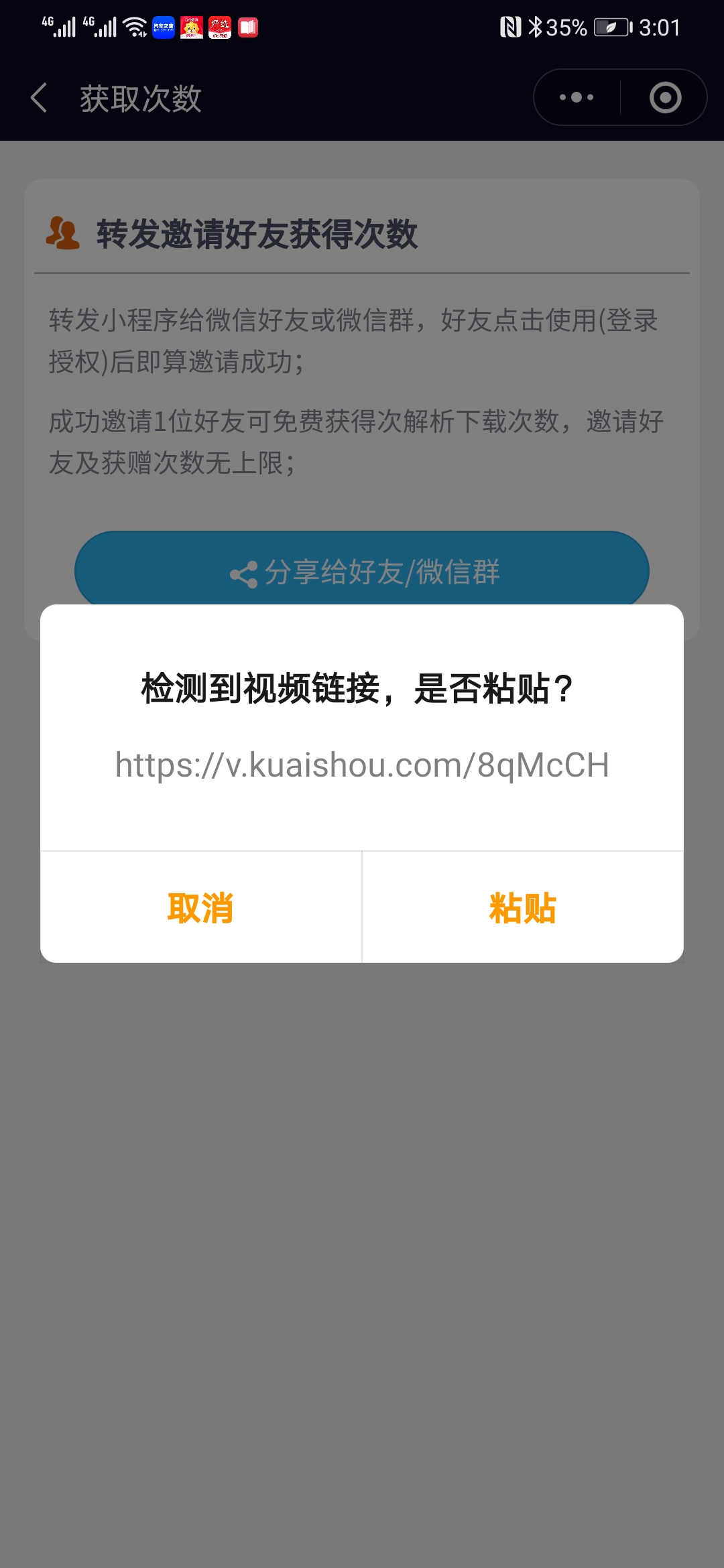Go back from the 获取次数 page
724x1568 pixels.
tap(40, 98)
